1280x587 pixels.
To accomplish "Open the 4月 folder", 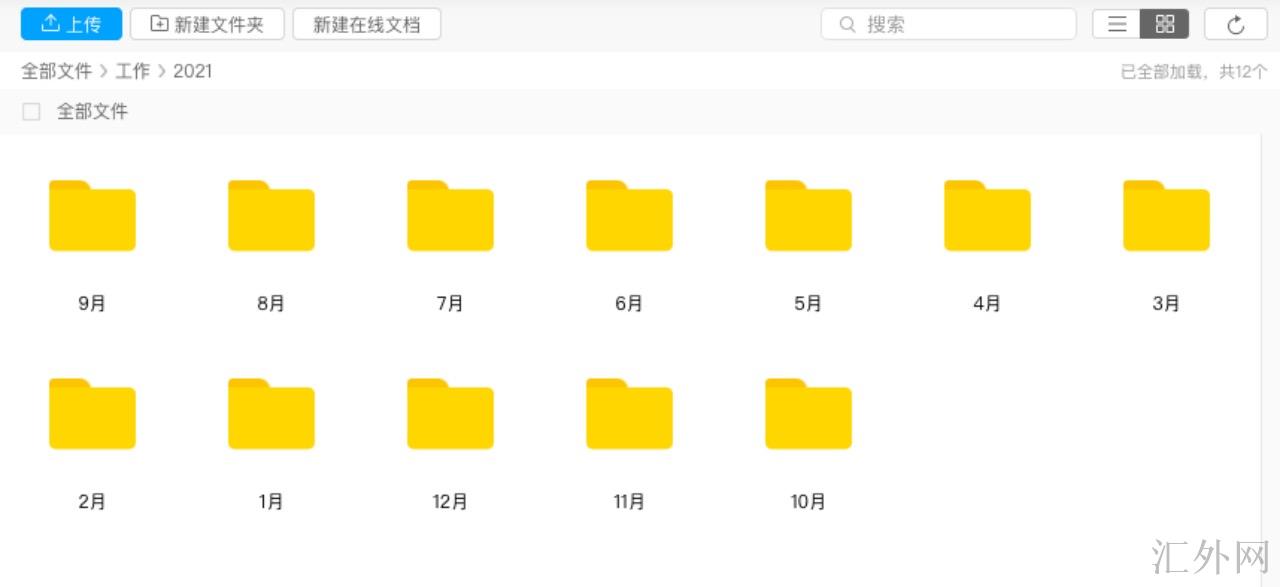I will coord(987,216).
